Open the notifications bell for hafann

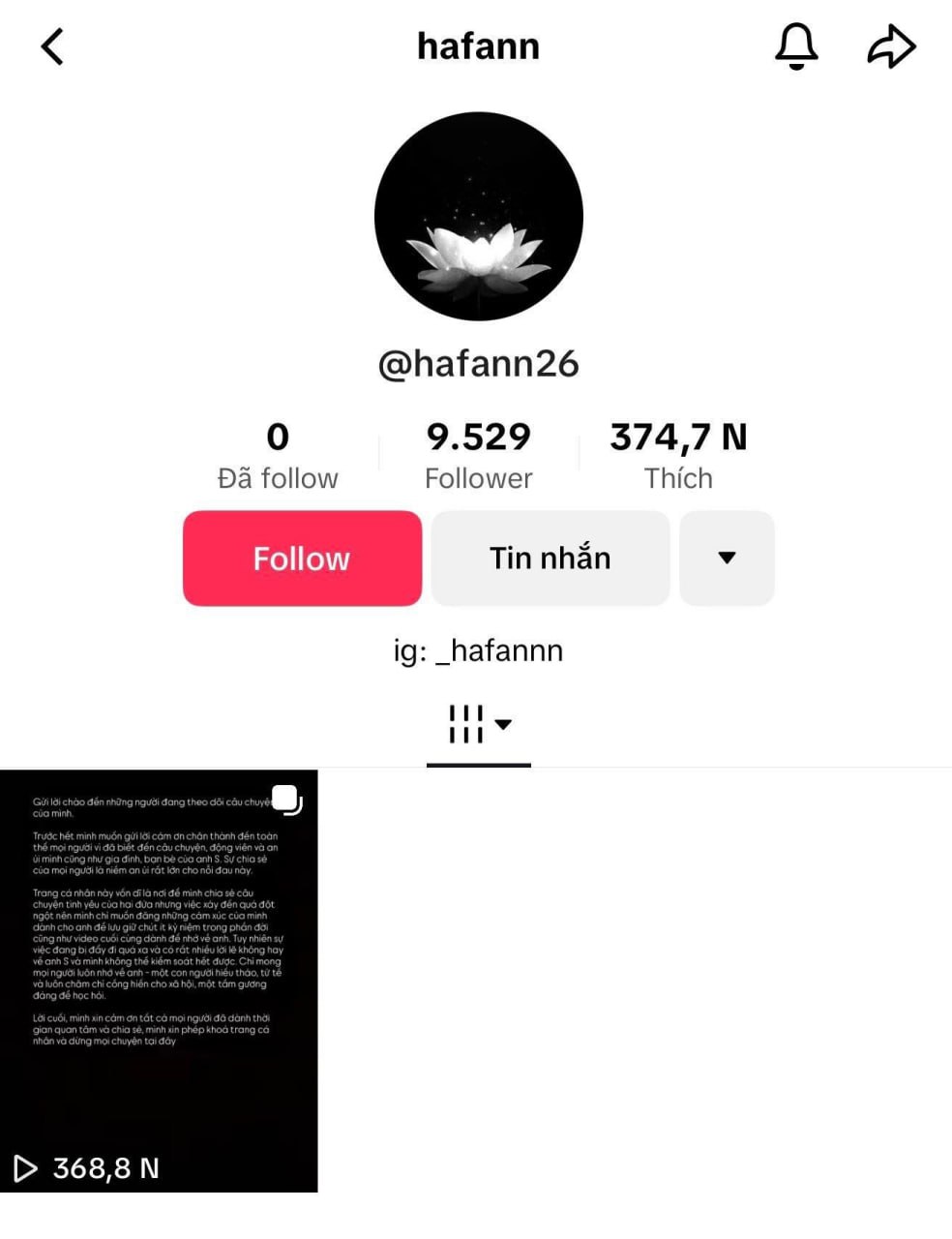click(796, 46)
